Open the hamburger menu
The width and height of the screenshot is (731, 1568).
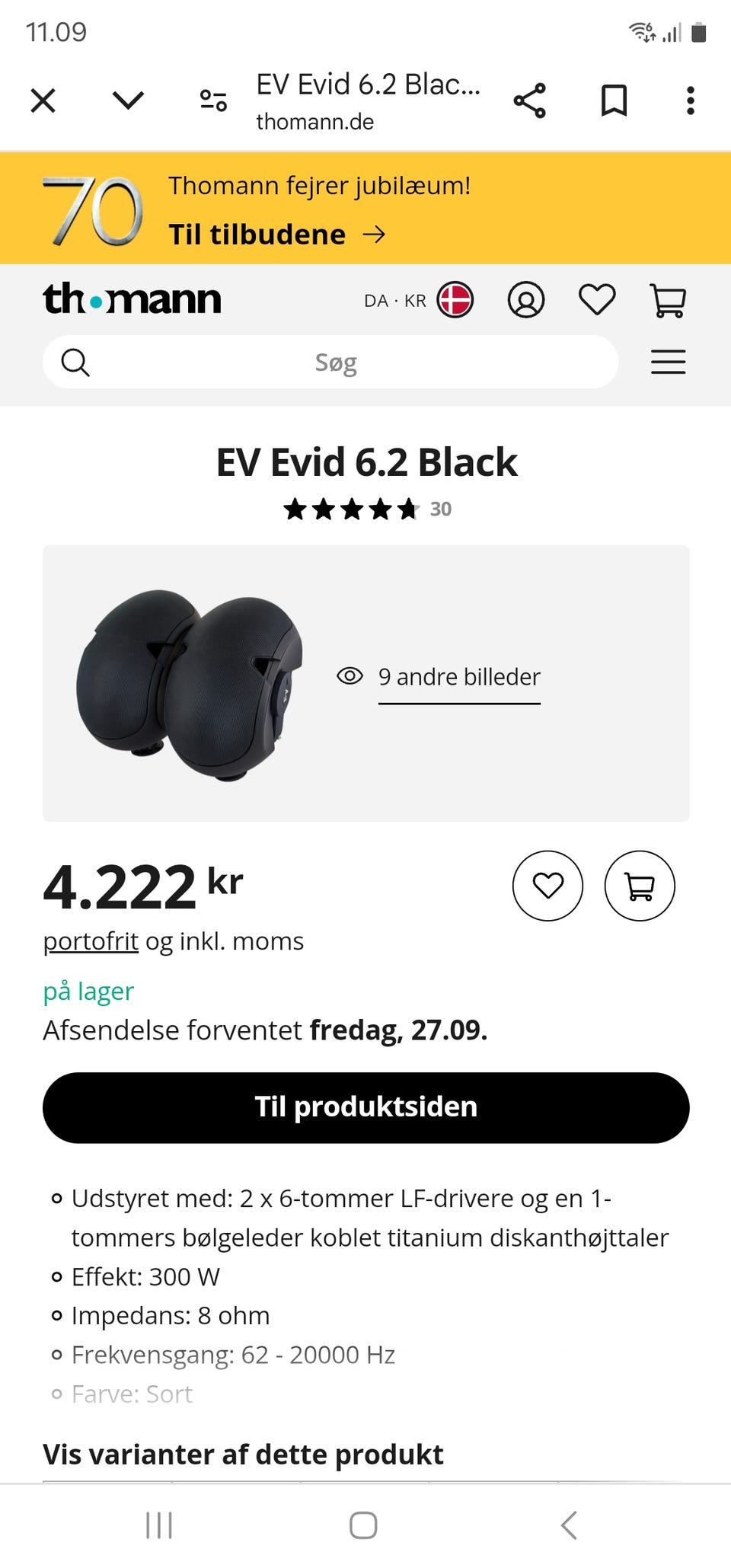click(668, 362)
